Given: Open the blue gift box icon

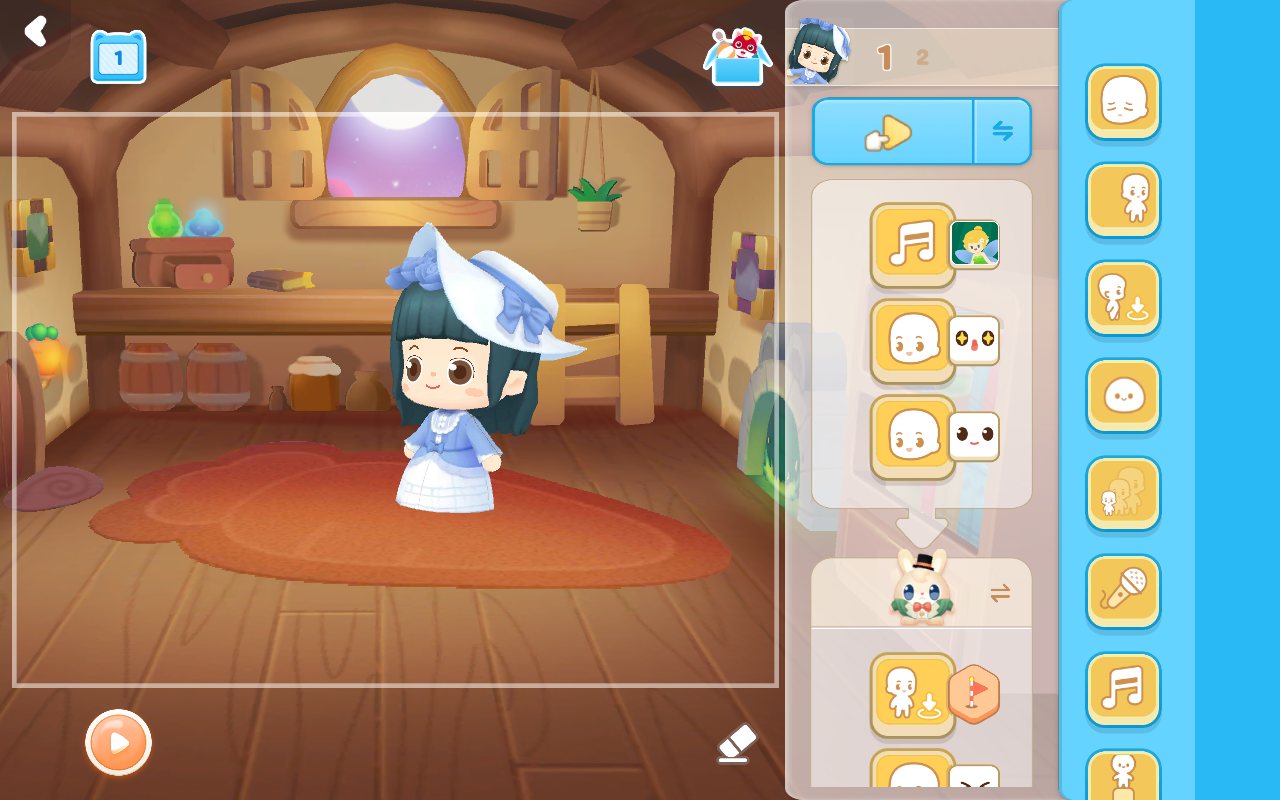Looking at the screenshot, I should point(737,58).
